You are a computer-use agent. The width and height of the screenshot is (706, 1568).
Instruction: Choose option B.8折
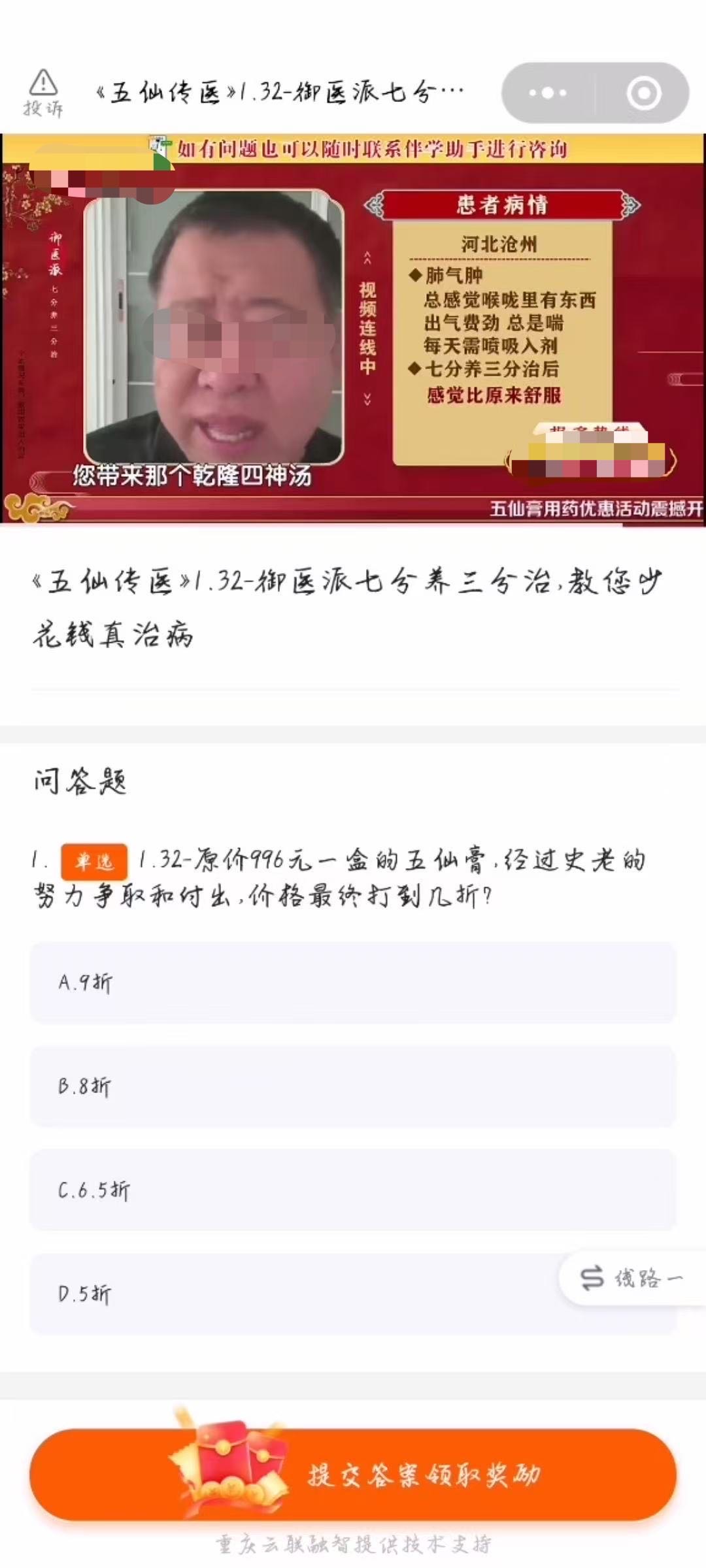click(353, 1086)
